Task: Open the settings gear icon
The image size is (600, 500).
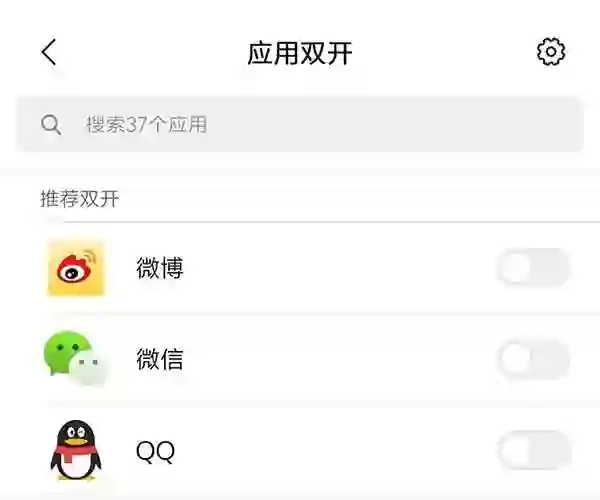Action: click(551, 52)
